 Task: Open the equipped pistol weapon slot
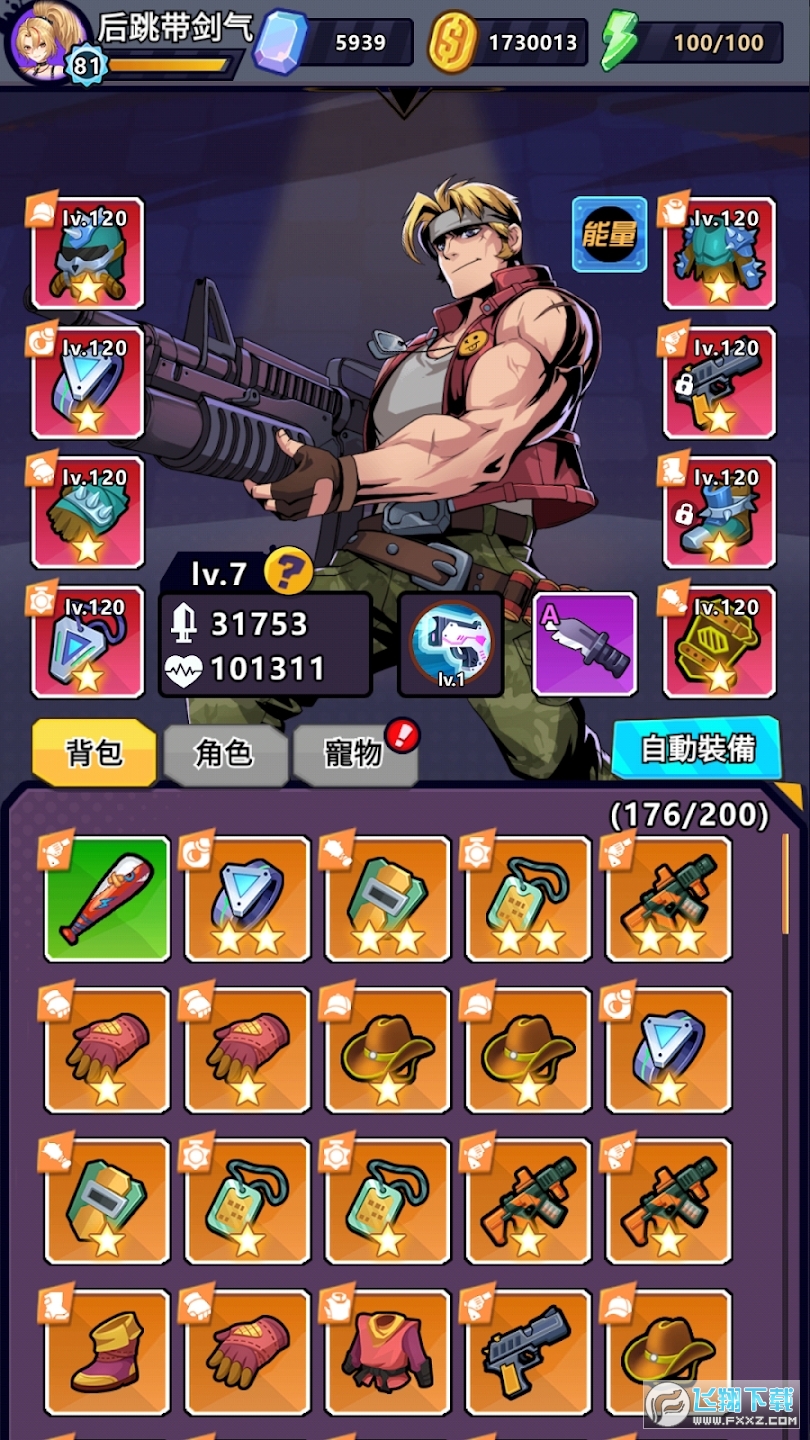point(720,383)
